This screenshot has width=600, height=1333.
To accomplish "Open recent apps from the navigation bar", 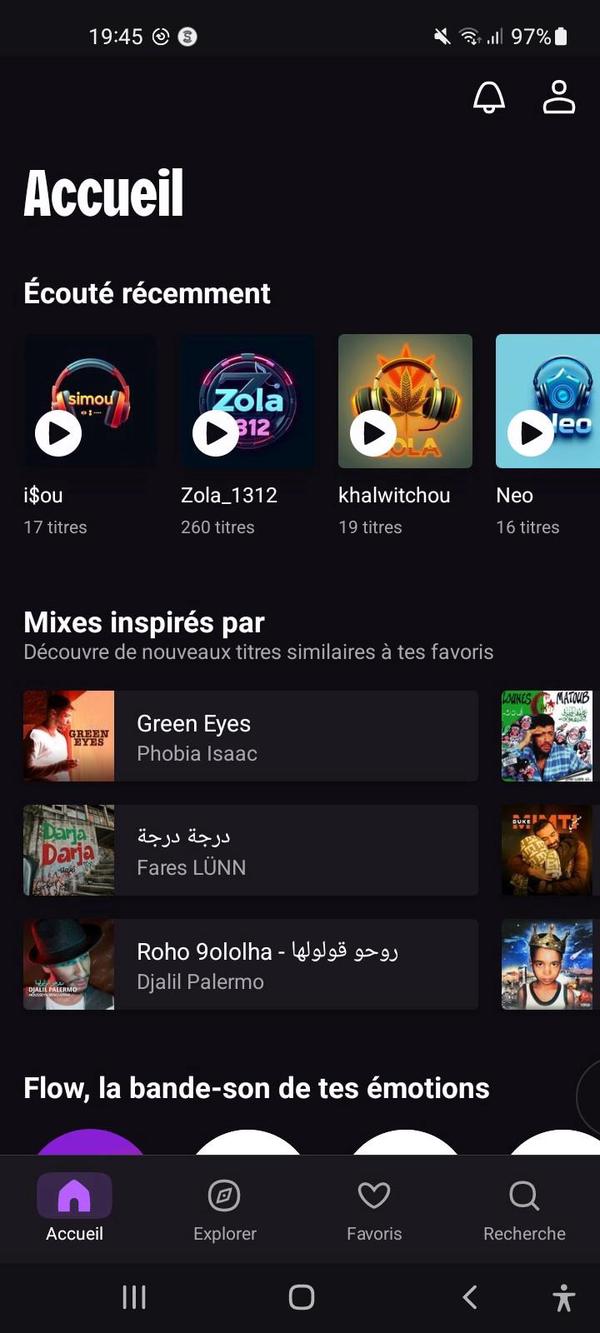I will coord(134,1297).
